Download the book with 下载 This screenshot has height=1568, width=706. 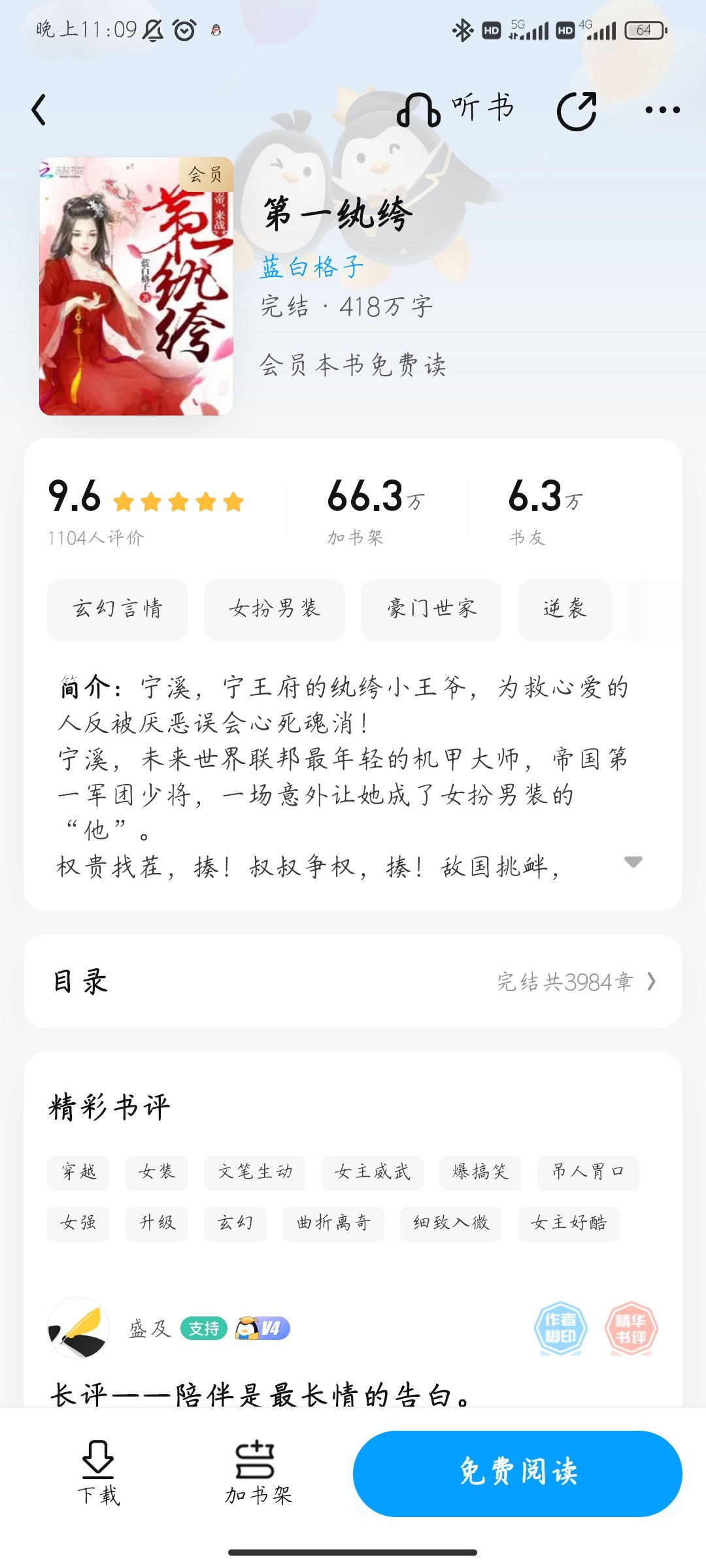coord(98,1473)
